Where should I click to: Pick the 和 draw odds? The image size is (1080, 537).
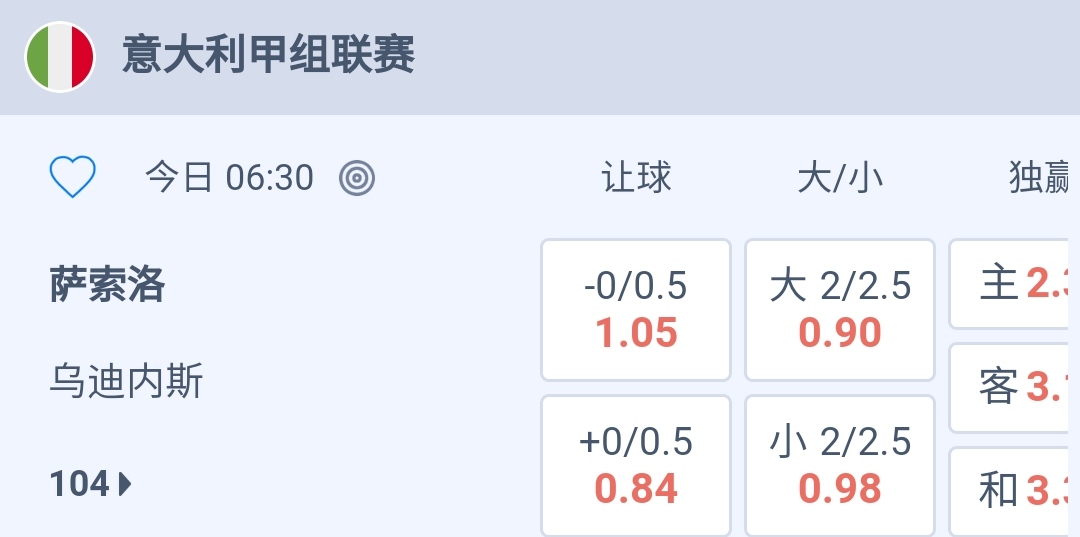(1014, 491)
